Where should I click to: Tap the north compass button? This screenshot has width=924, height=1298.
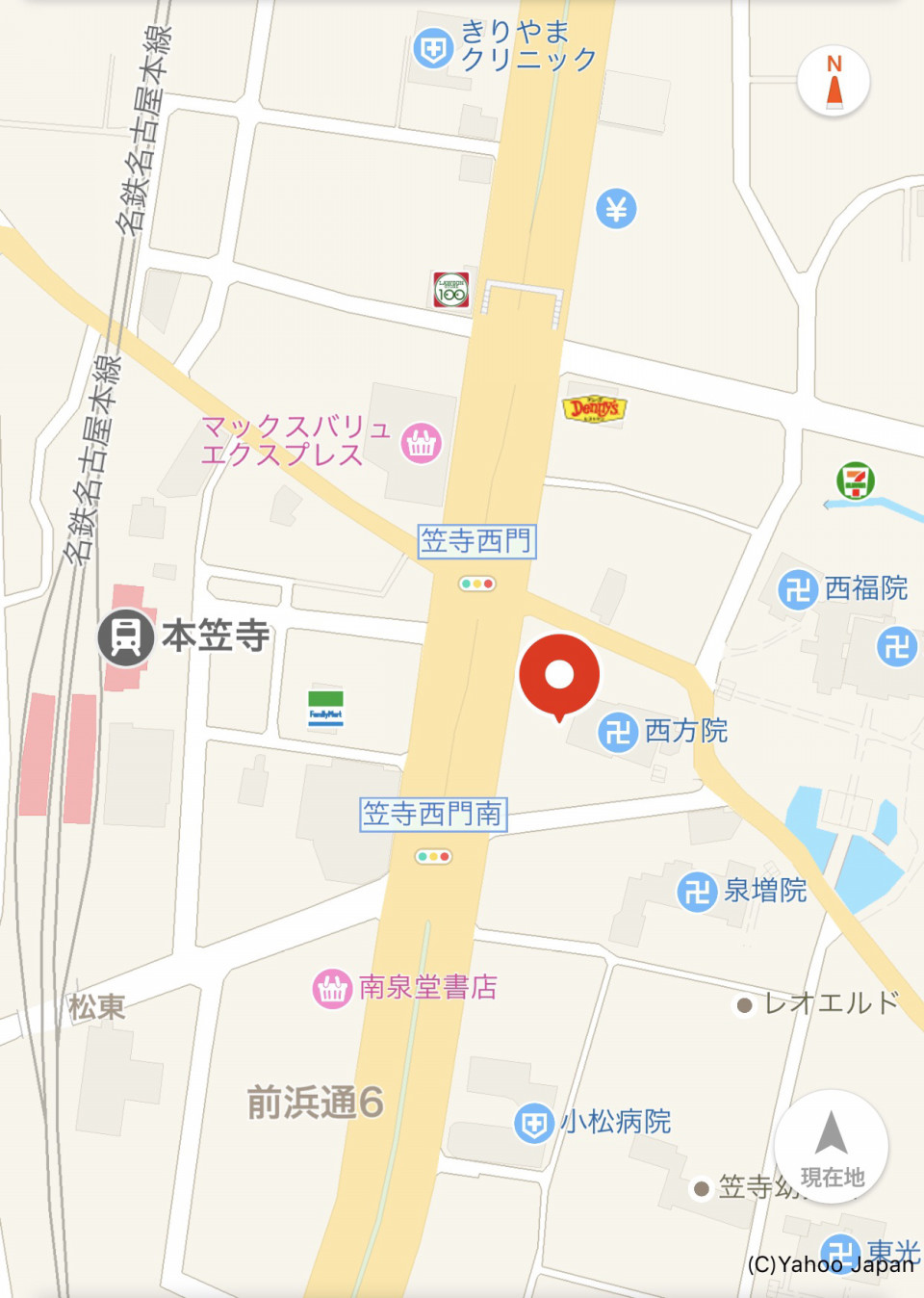834,82
